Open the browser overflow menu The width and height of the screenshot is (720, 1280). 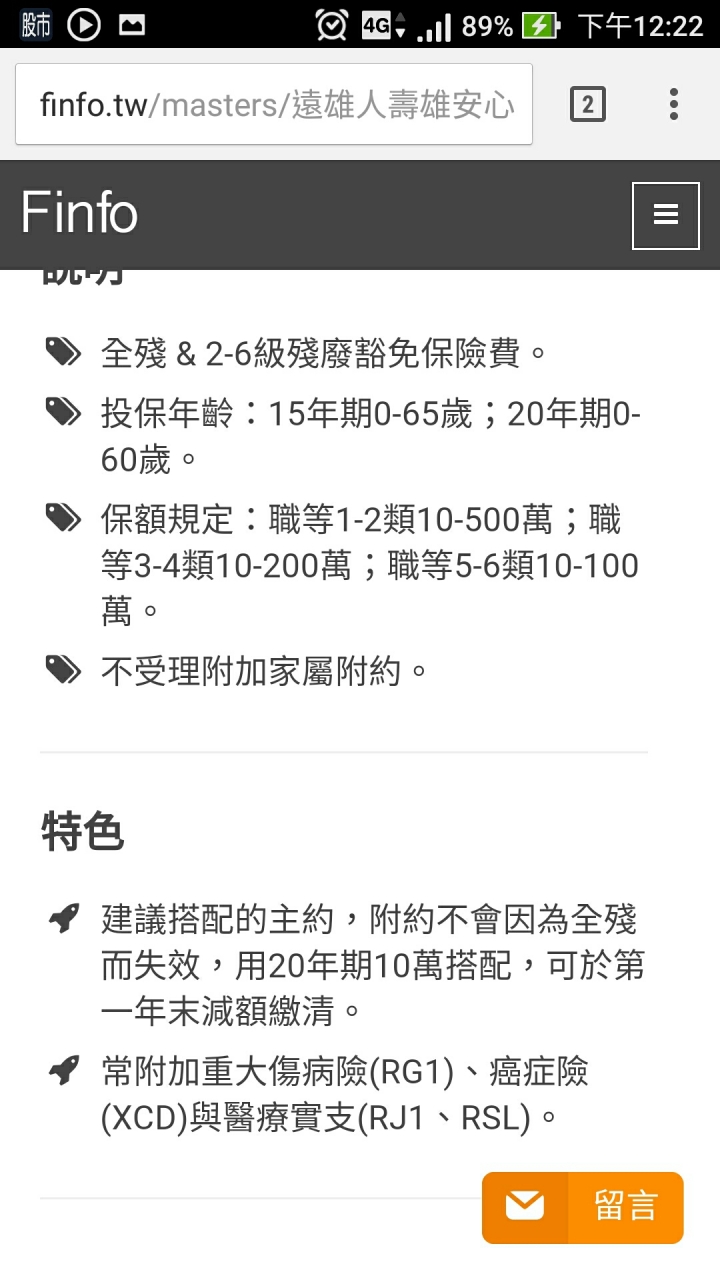pyautogui.click(x=674, y=104)
